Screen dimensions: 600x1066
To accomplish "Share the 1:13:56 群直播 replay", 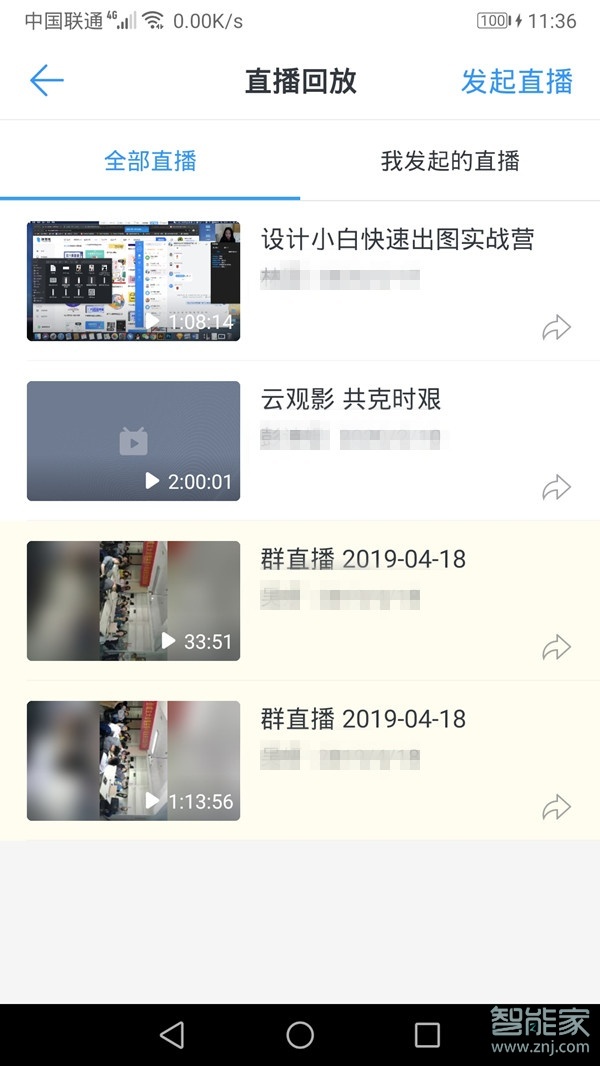I will [x=556, y=807].
